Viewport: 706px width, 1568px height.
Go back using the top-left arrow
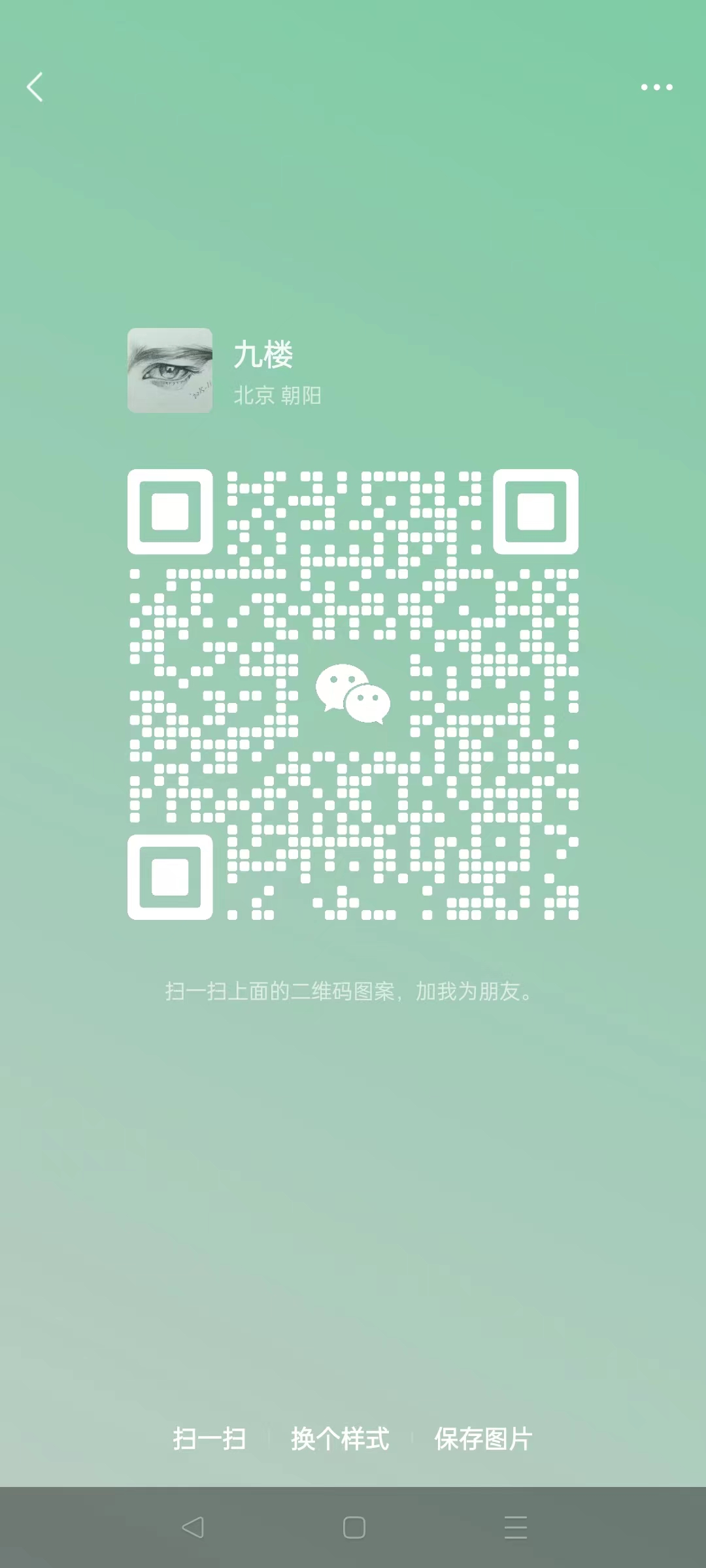pos(35,87)
